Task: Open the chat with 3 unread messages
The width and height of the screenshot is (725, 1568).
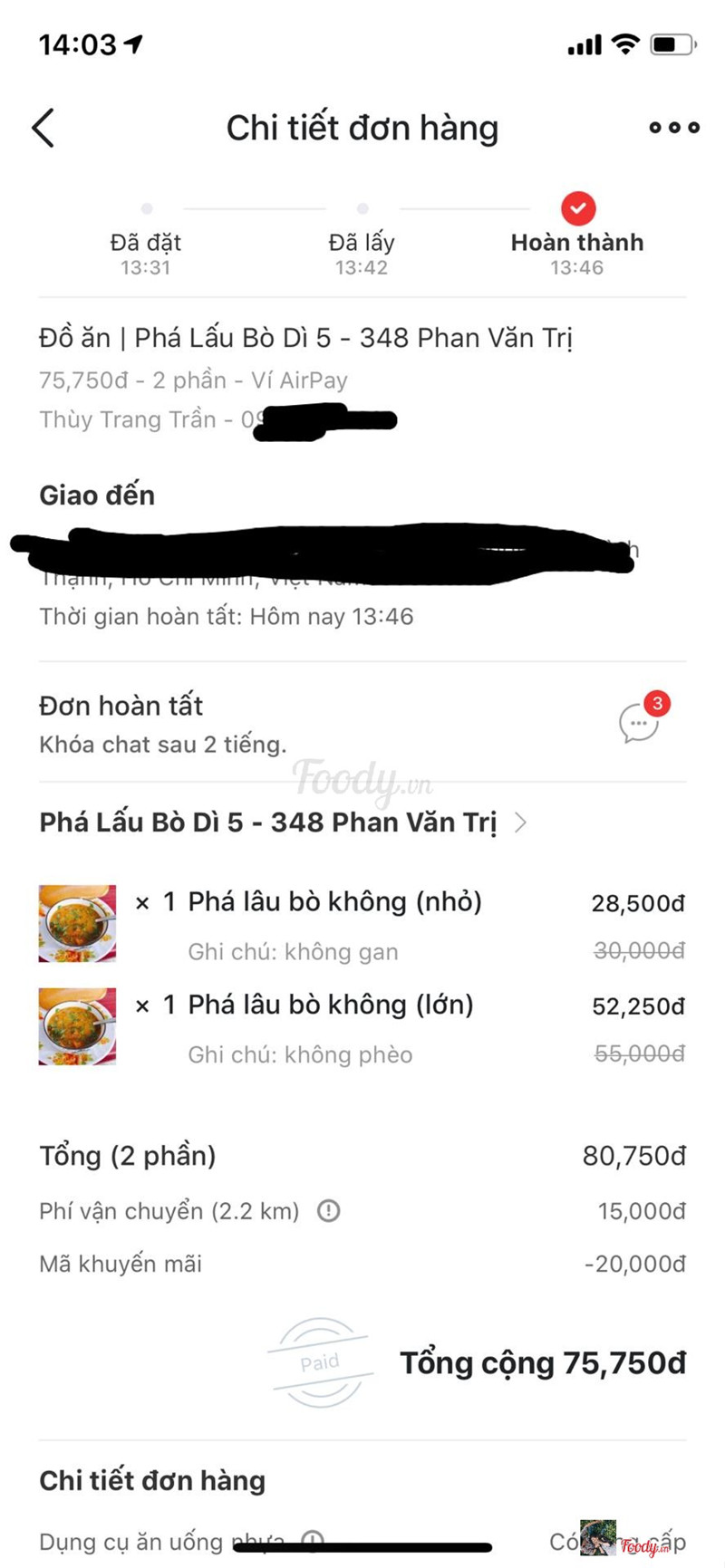Action: (x=640, y=723)
